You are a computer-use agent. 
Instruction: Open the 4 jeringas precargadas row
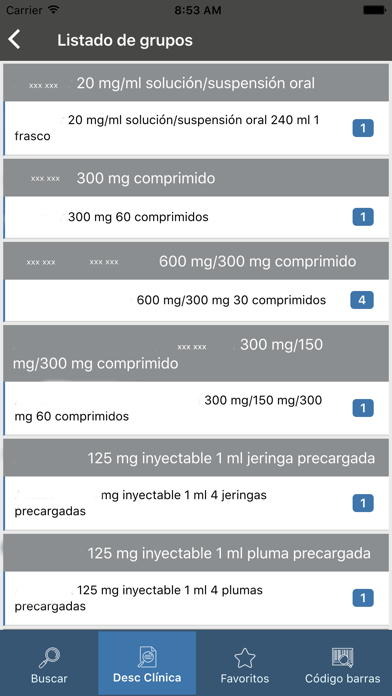[x=196, y=503]
